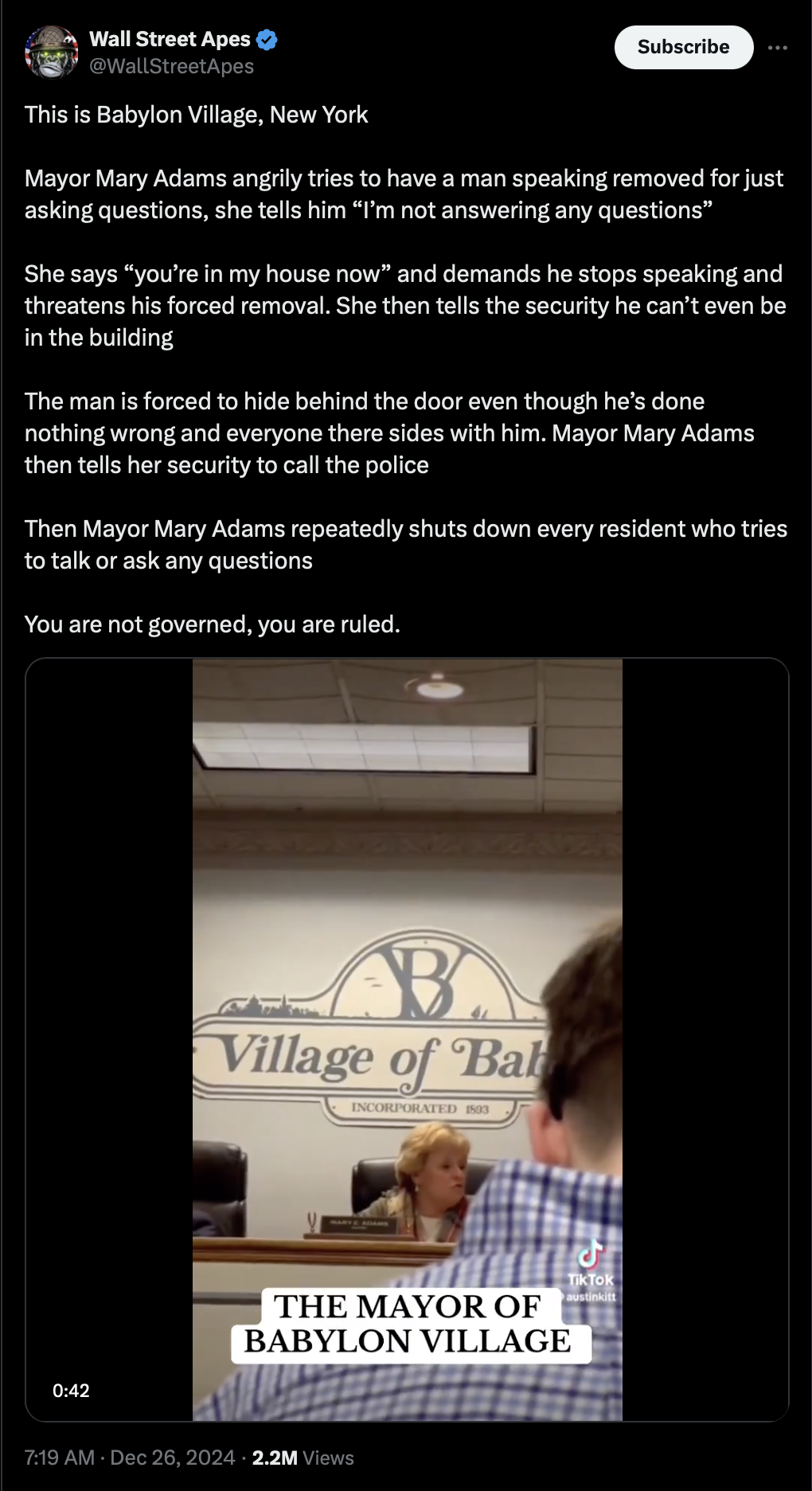Open the Wall Street Apes profile picture
This screenshot has height=1491, width=812.
[52, 53]
